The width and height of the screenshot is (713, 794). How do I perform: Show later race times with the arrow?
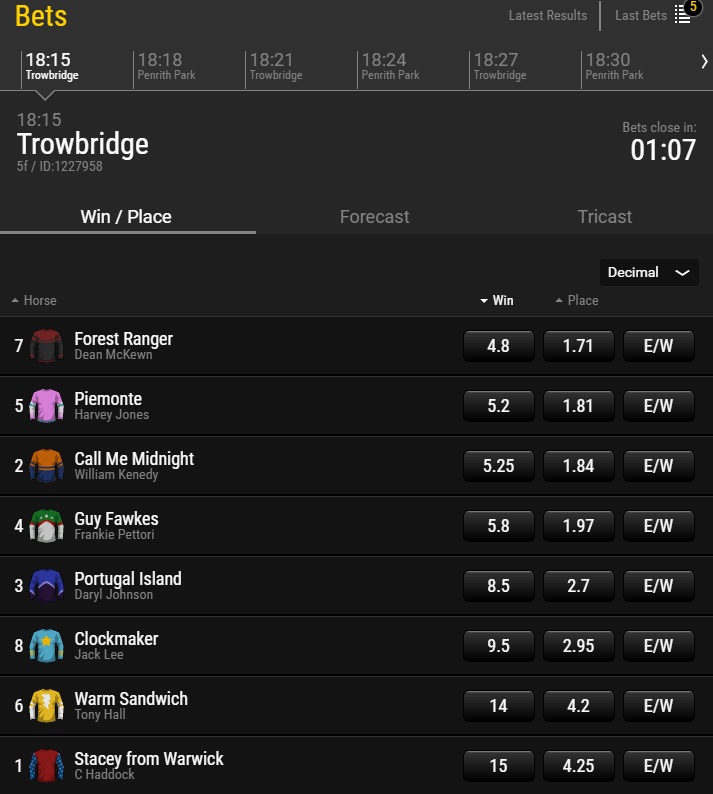pyautogui.click(x=704, y=61)
